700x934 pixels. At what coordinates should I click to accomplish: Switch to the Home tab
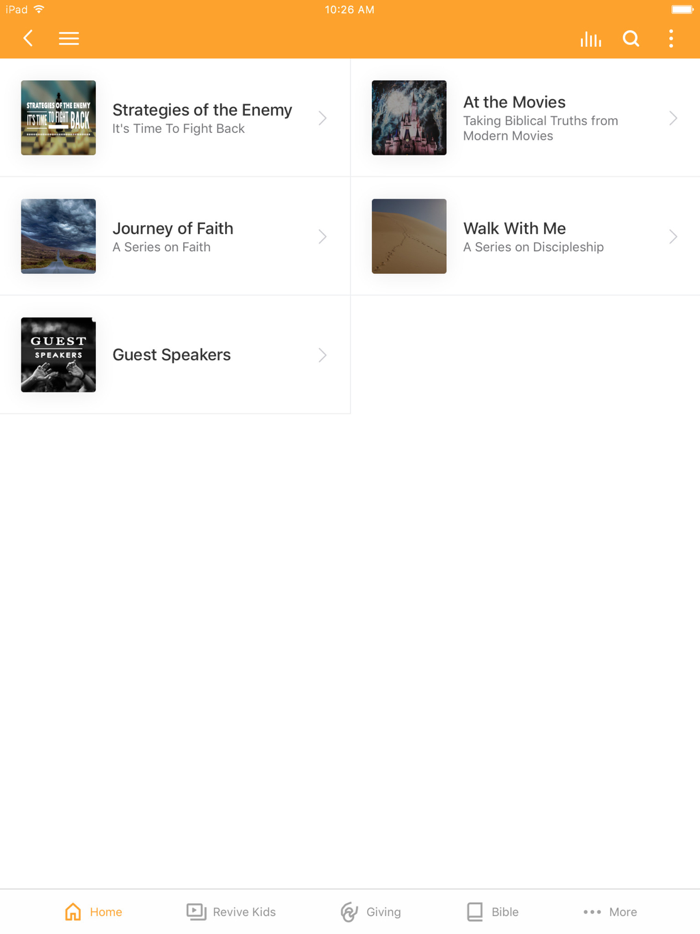[93, 912]
